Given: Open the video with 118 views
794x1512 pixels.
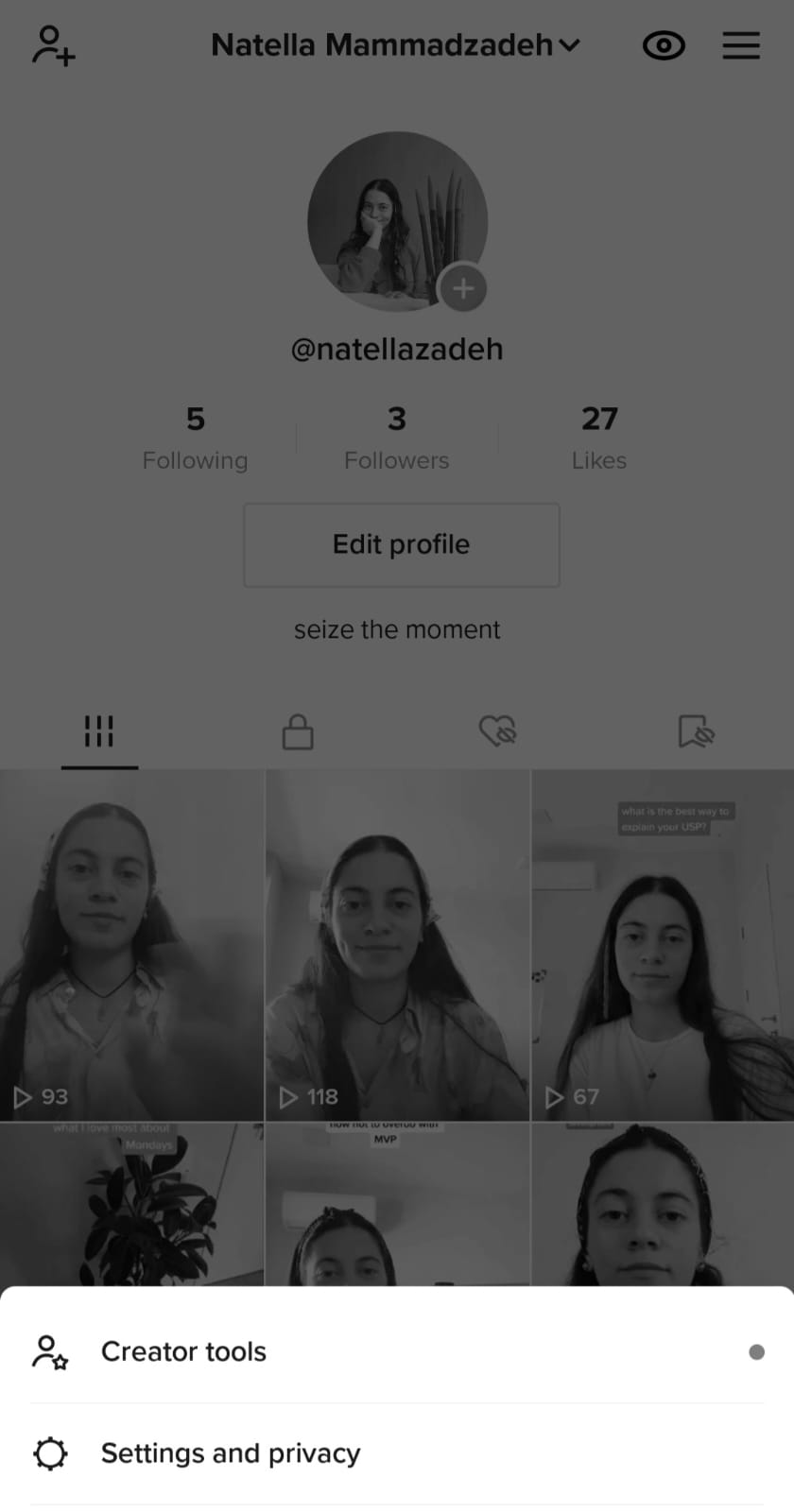Looking at the screenshot, I should 397,945.
